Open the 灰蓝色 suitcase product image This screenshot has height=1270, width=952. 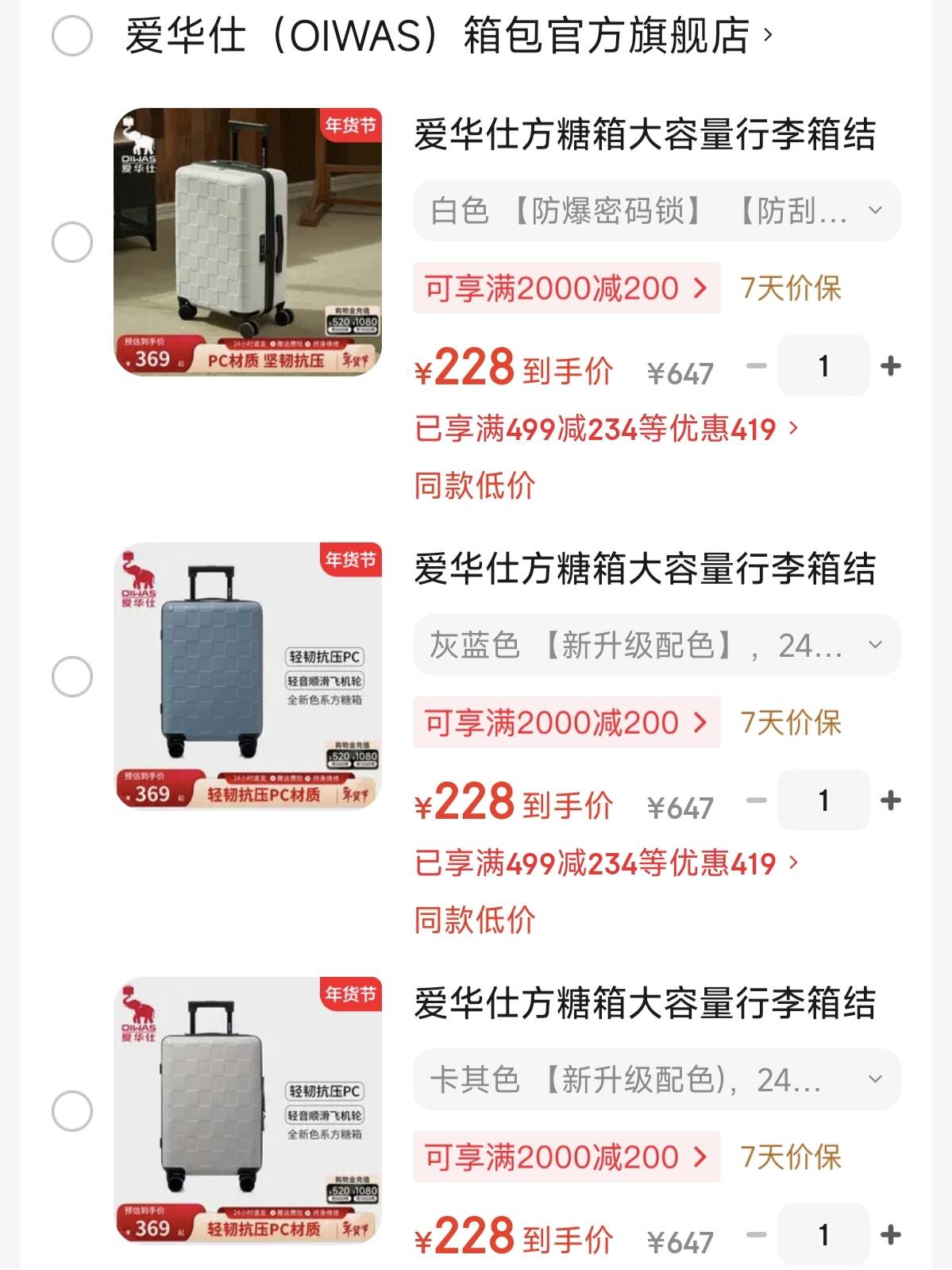248,677
